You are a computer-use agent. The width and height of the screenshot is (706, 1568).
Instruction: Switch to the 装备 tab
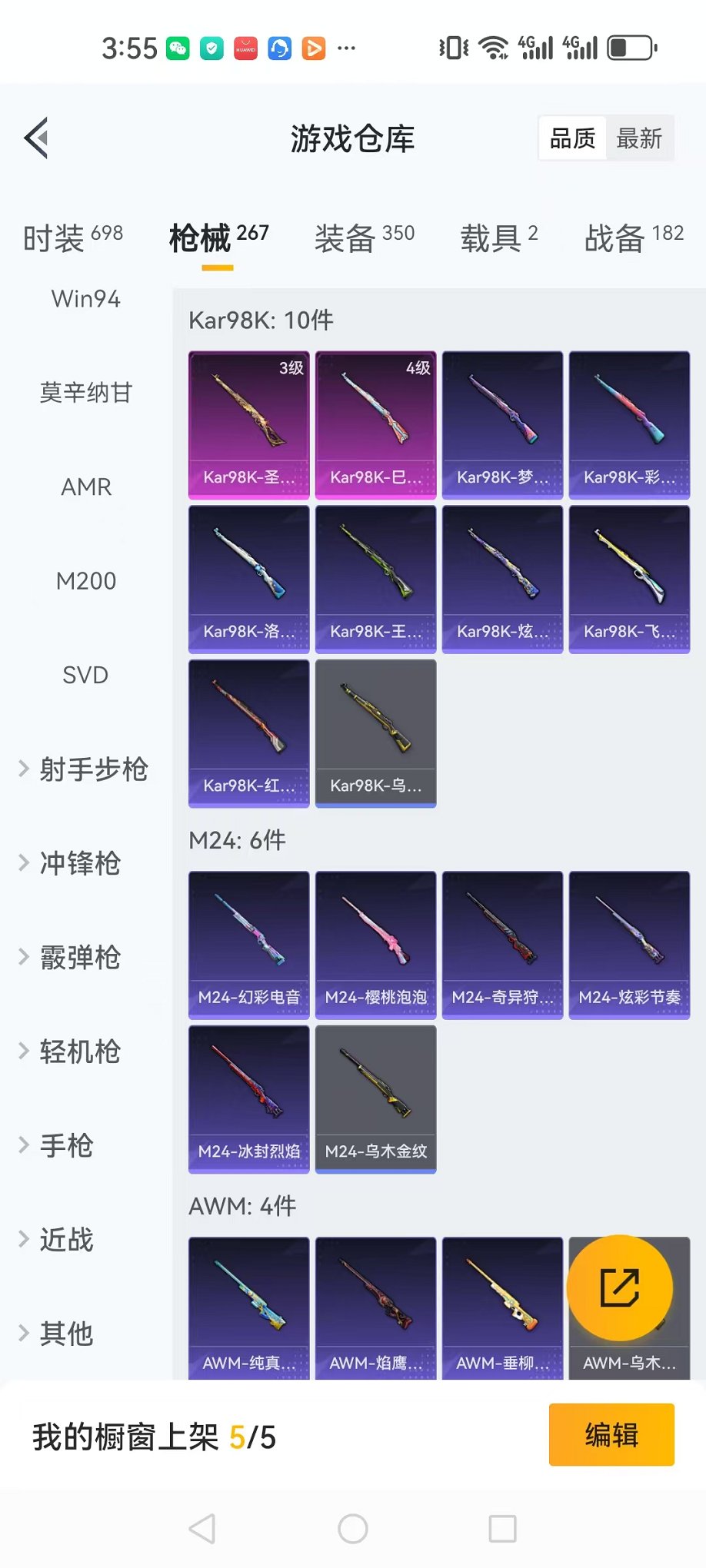364,238
